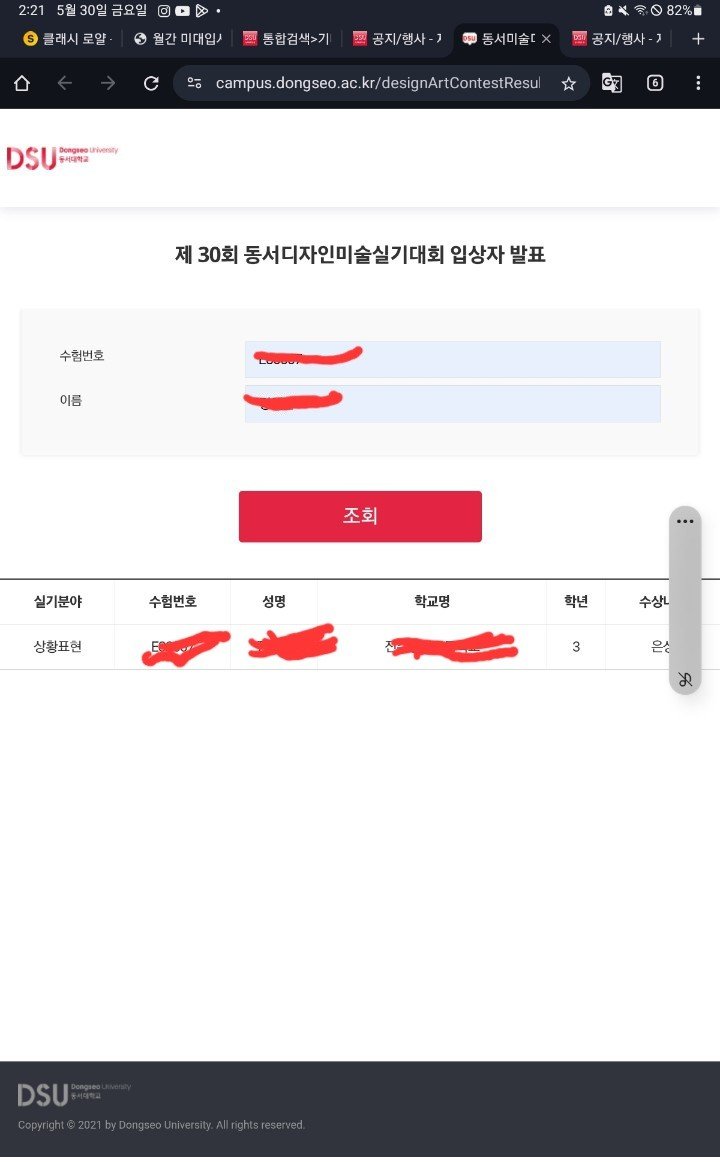
Task: Go to the browser home page
Action: [22, 84]
